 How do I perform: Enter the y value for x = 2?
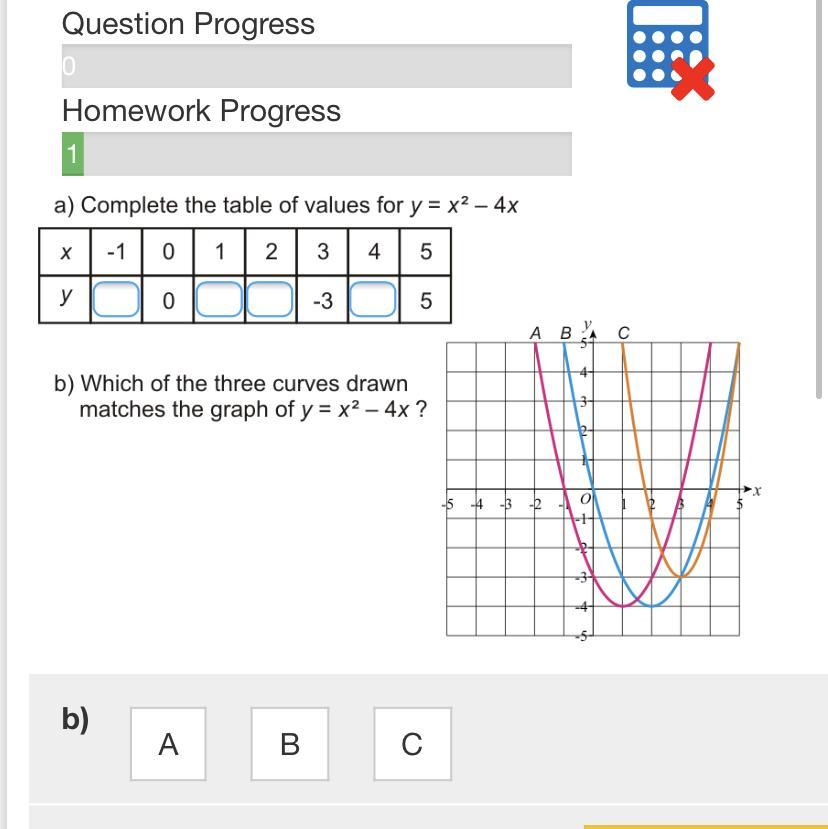pyautogui.click(x=270, y=300)
